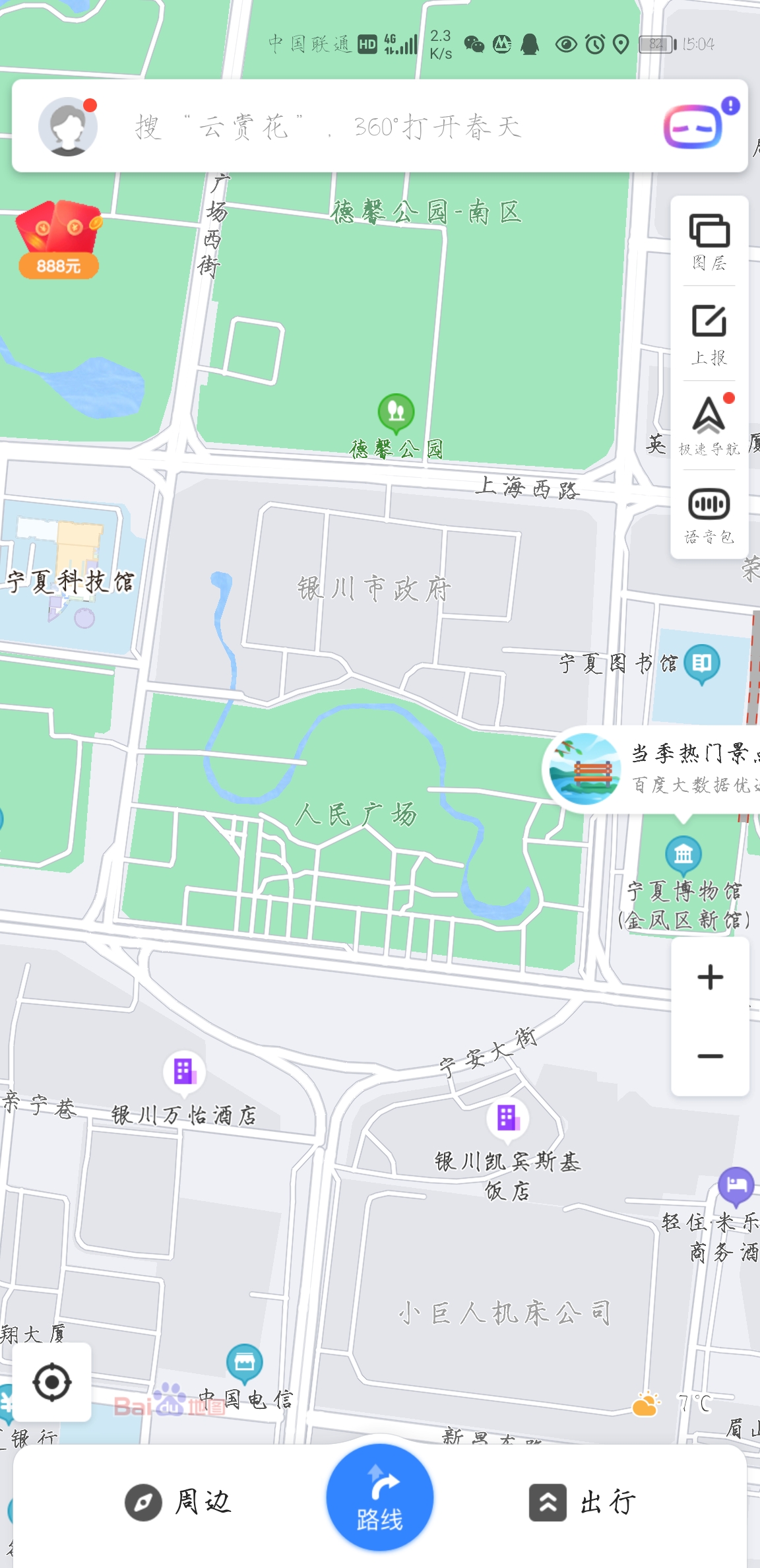
Task: Open the profile avatar
Action: [68, 126]
